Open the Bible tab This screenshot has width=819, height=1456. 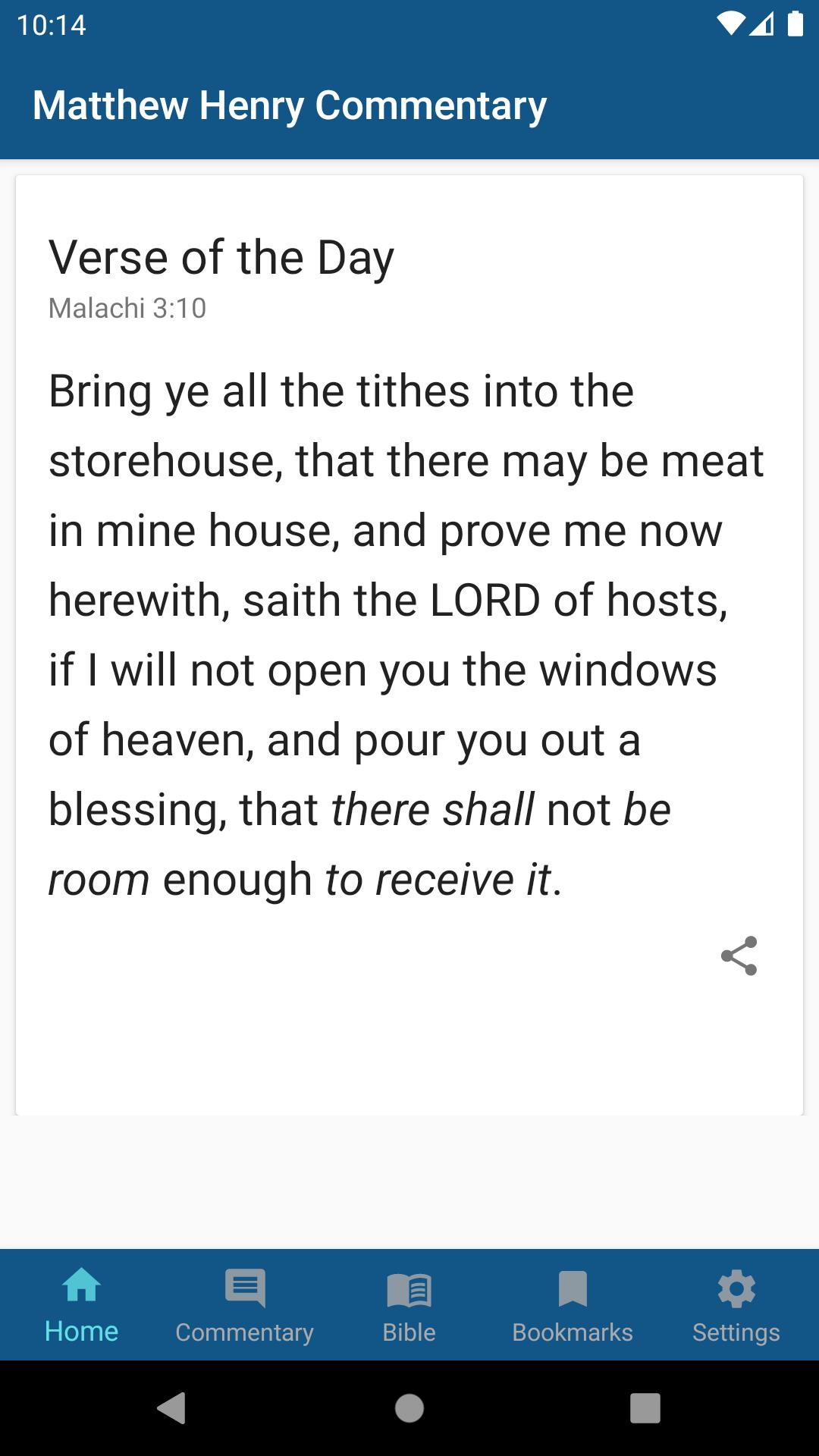pyautogui.click(x=409, y=1305)
